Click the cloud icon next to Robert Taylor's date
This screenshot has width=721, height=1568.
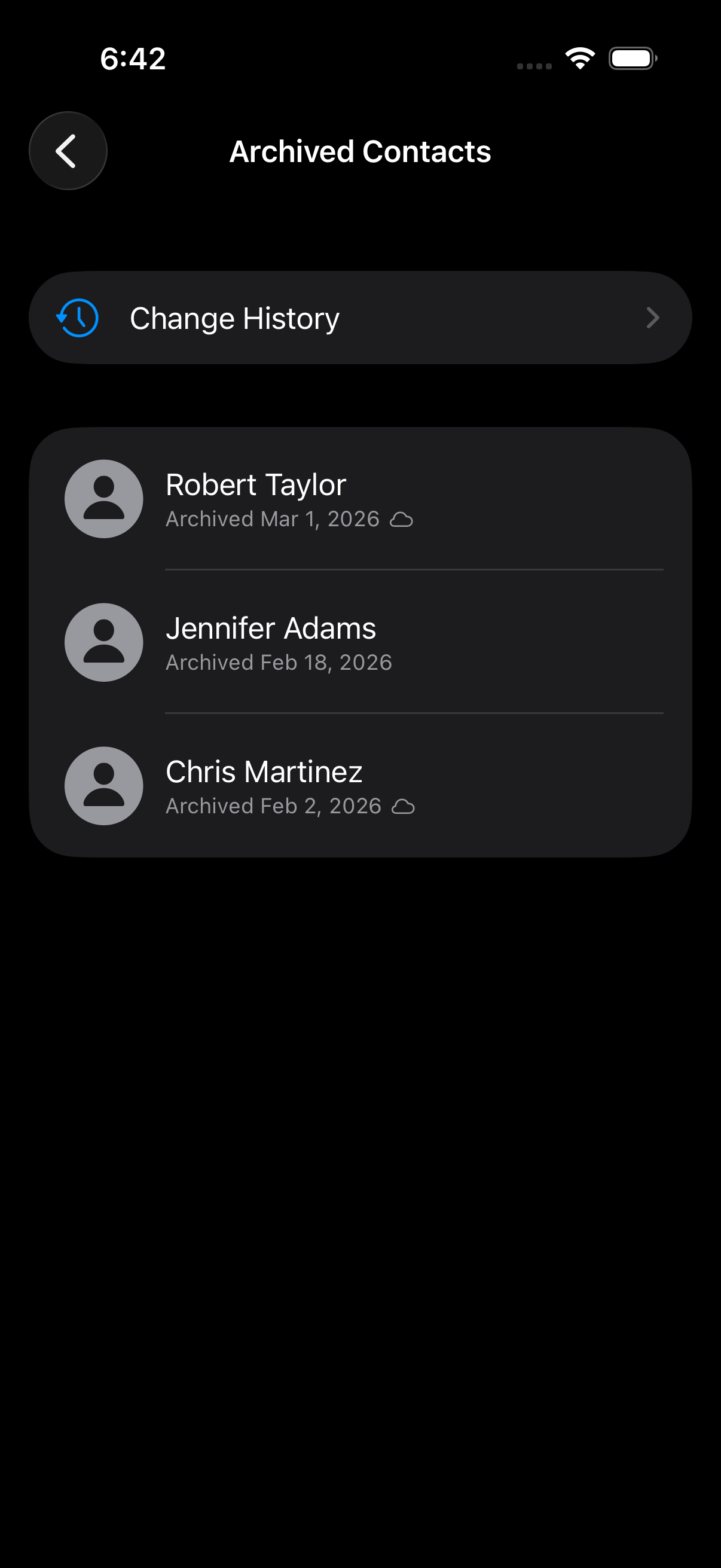point(403,520)
